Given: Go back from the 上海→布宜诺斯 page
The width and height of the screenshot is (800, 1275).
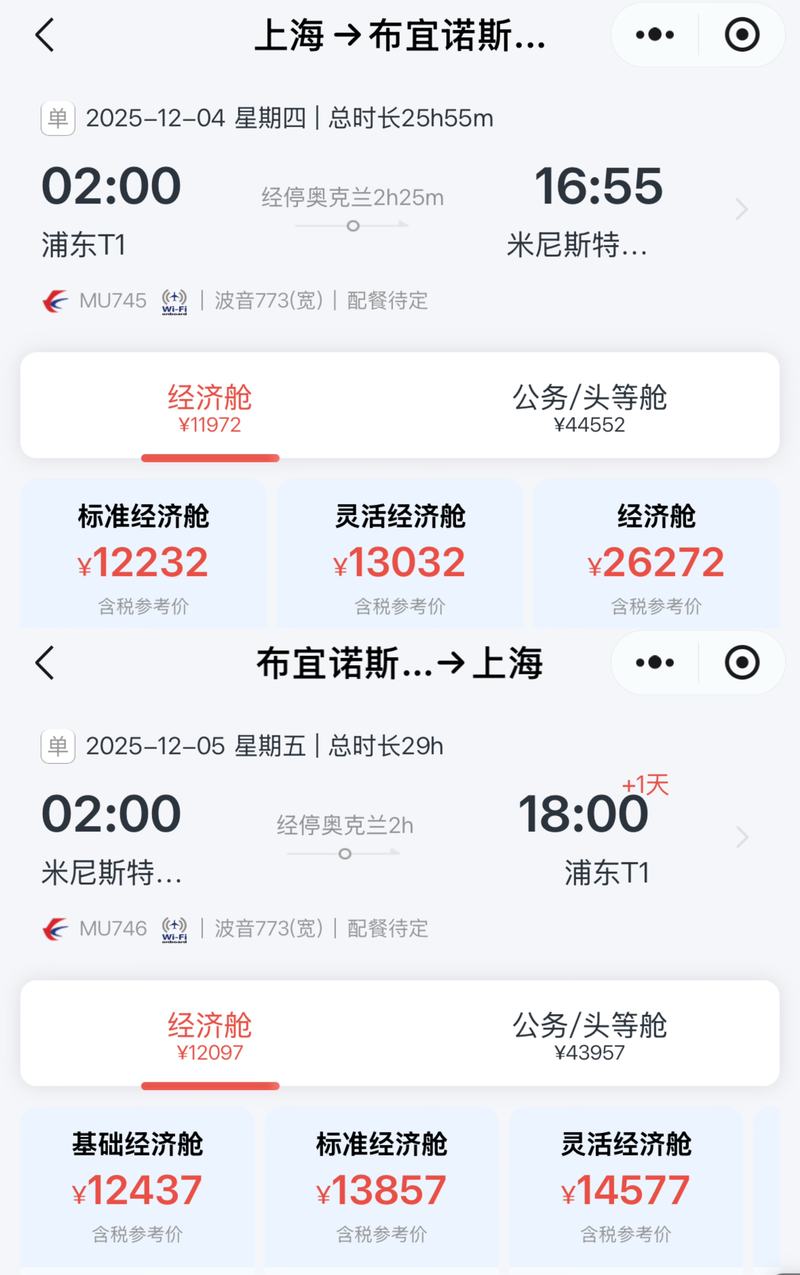Looking at the screenshot, I should (x=45, y=35).
